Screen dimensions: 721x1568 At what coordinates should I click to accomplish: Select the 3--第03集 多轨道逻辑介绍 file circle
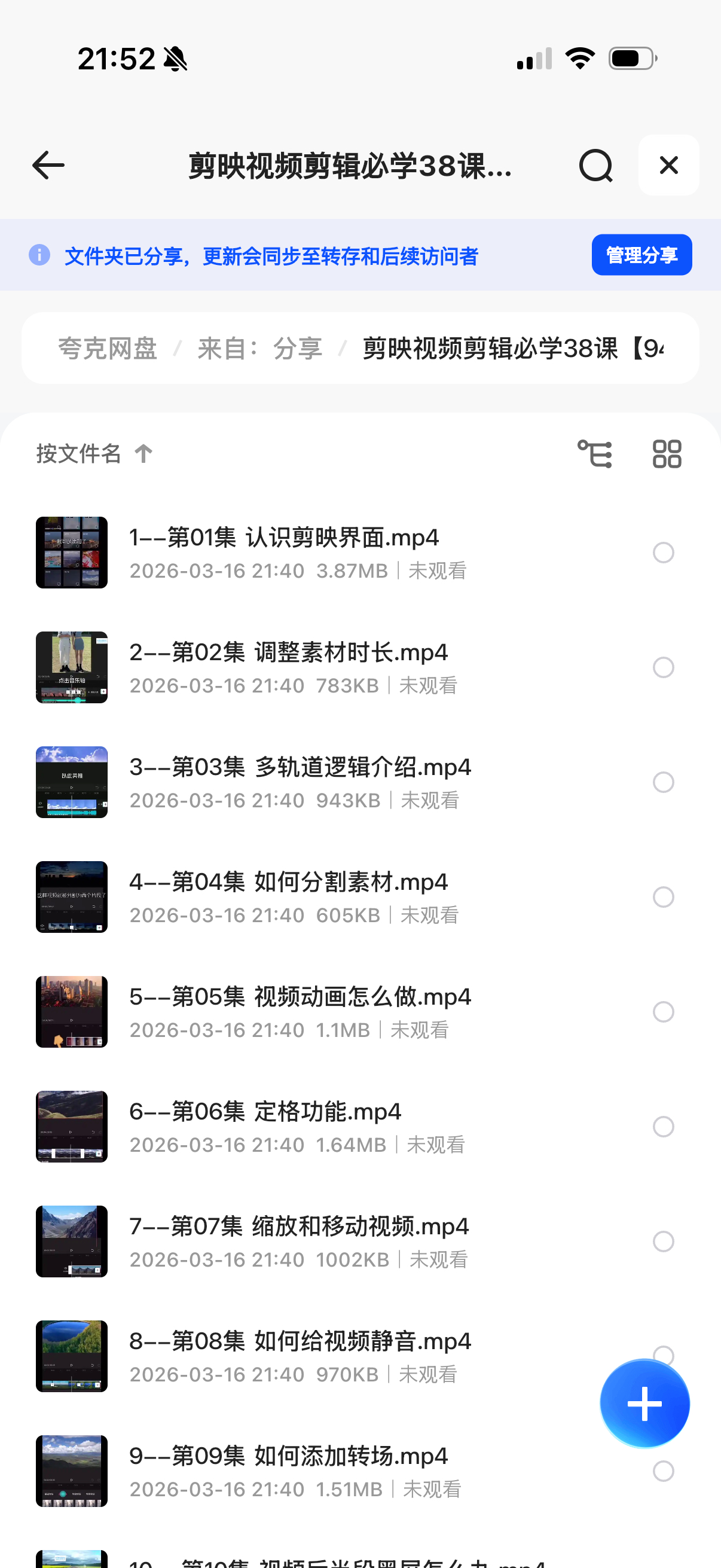tap(663, 782)
